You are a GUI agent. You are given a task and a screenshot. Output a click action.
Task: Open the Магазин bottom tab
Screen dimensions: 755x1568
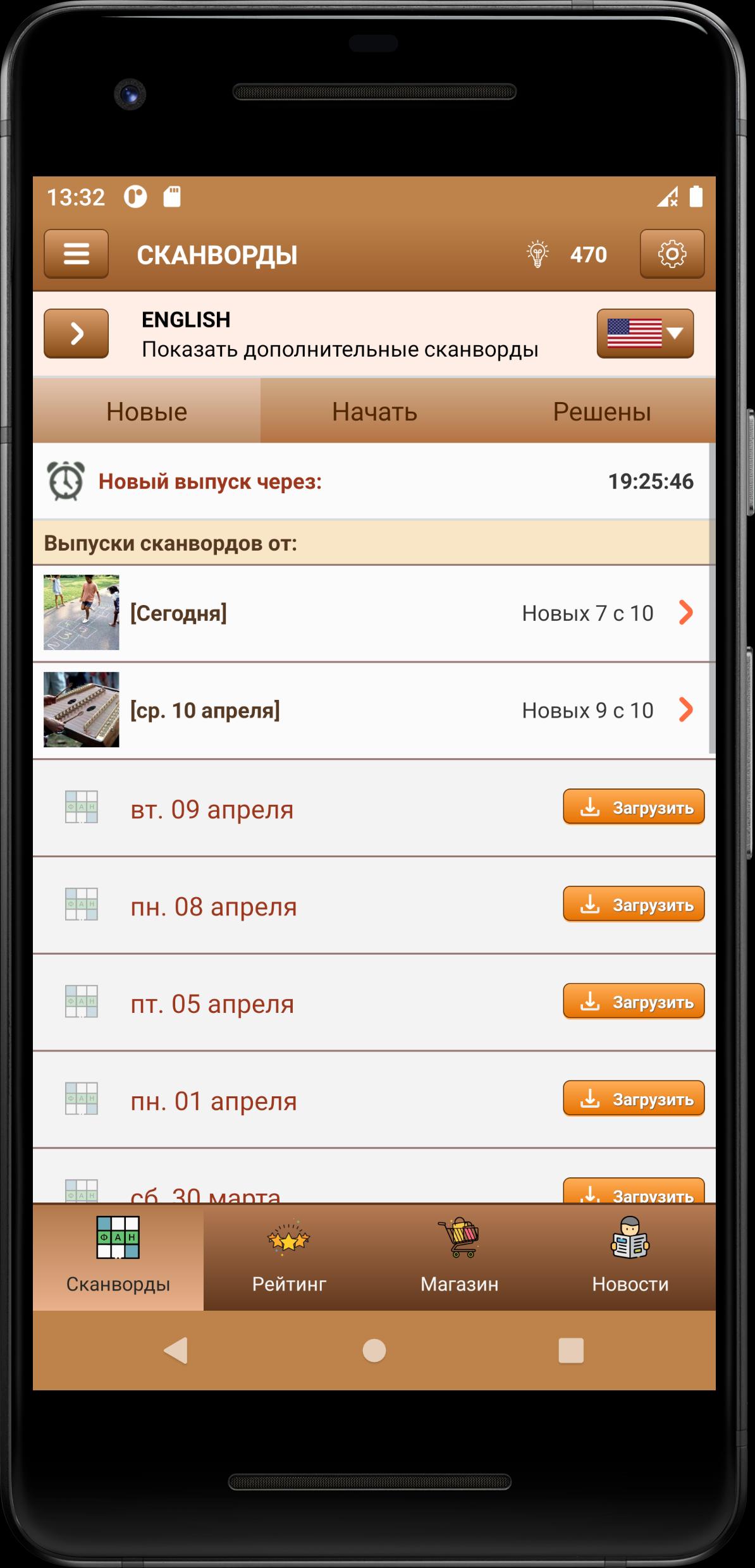tap(460, 1256)
